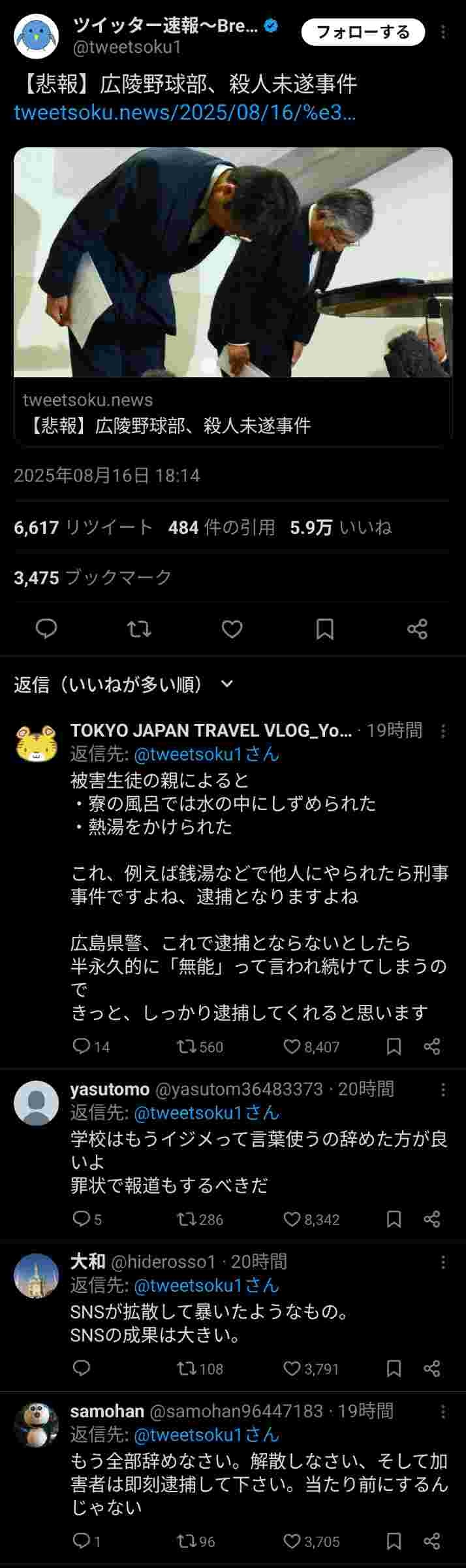Open the overflow menu on yasutomo's reply

click(x=443, y=1089)
